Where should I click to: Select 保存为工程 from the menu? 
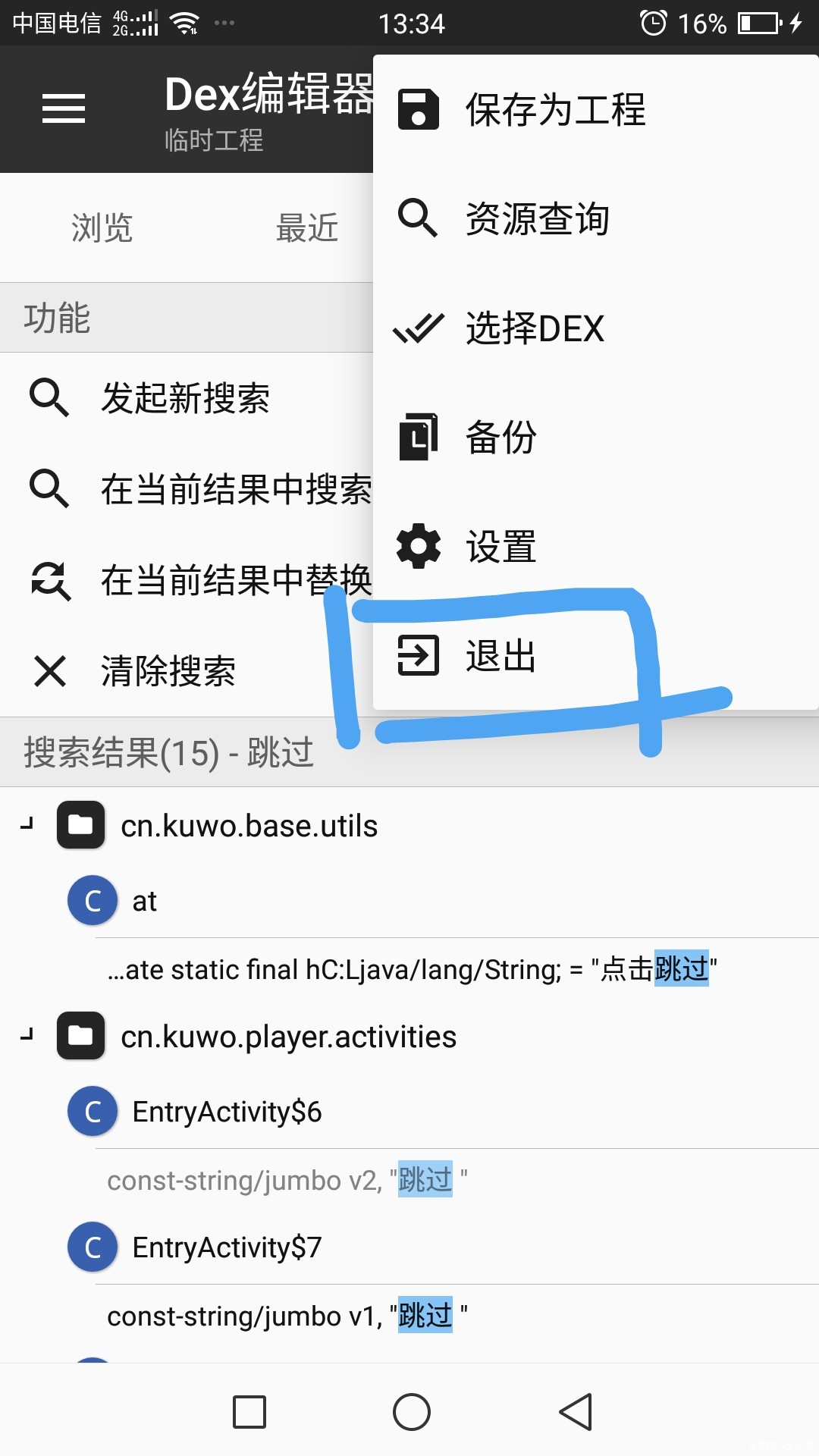(x=554, y=110)
